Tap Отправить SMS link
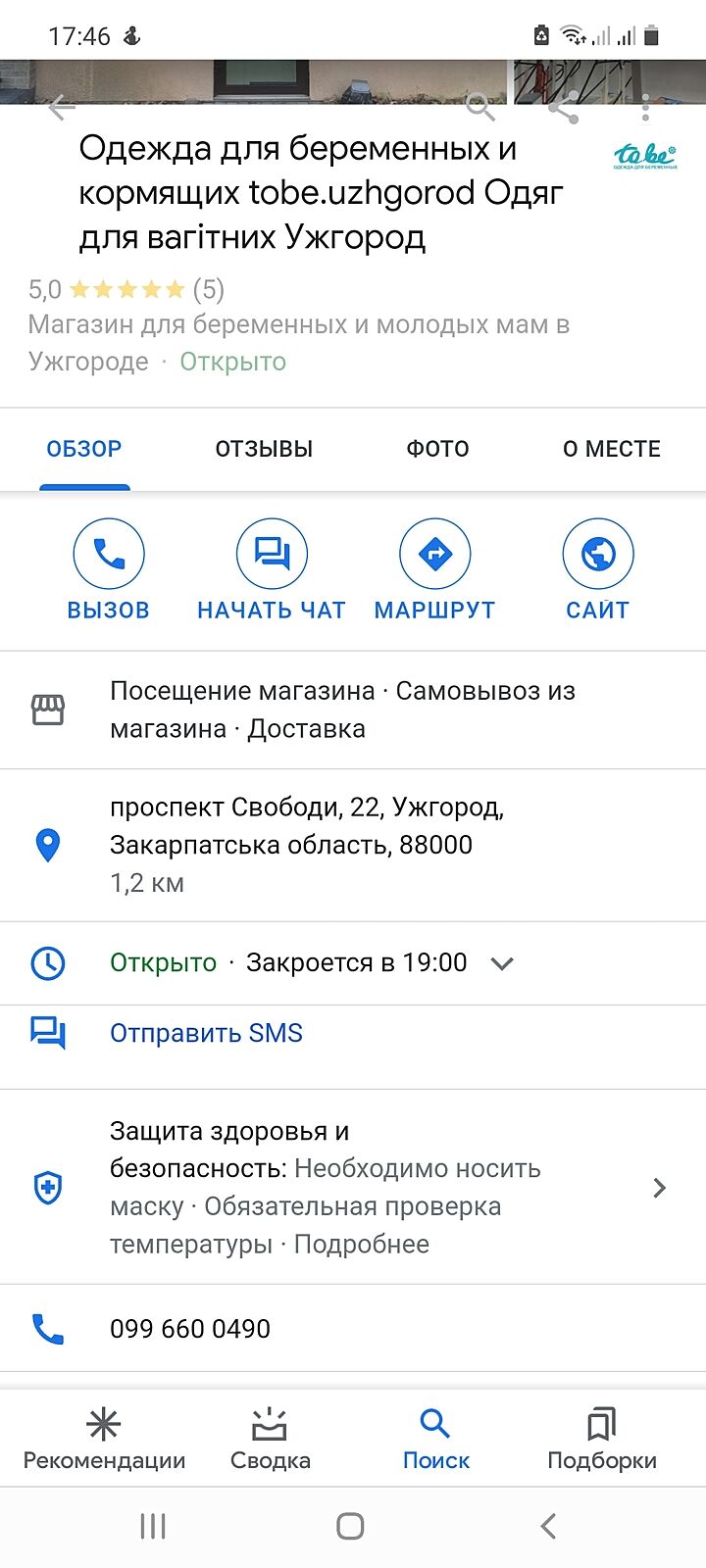Image resolution: width=706 pixels, height=1568 pixels. (206, 1033)
